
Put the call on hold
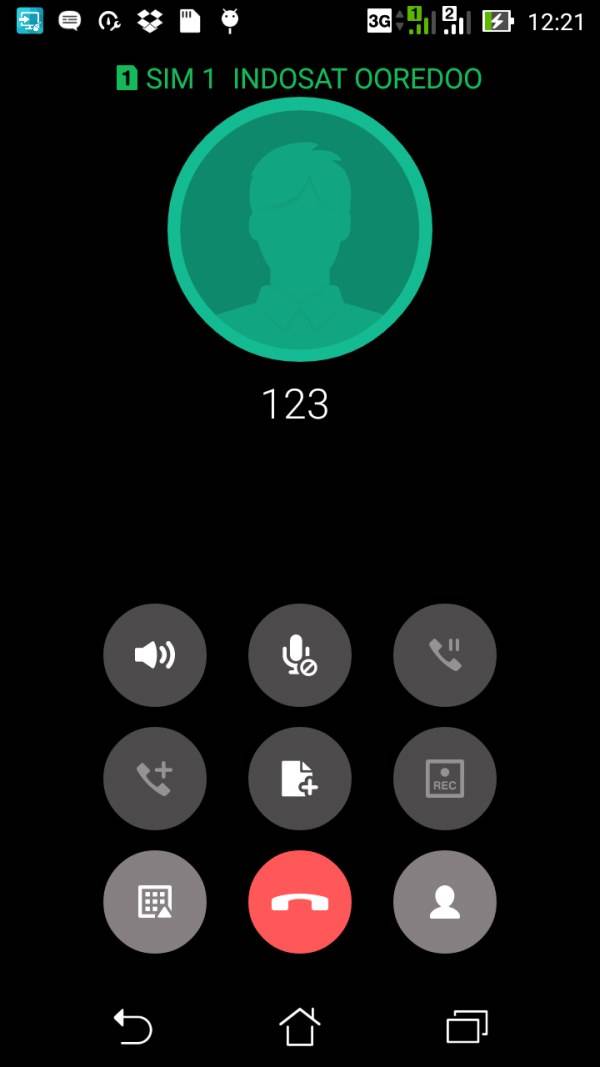click(x=445, y=655)
